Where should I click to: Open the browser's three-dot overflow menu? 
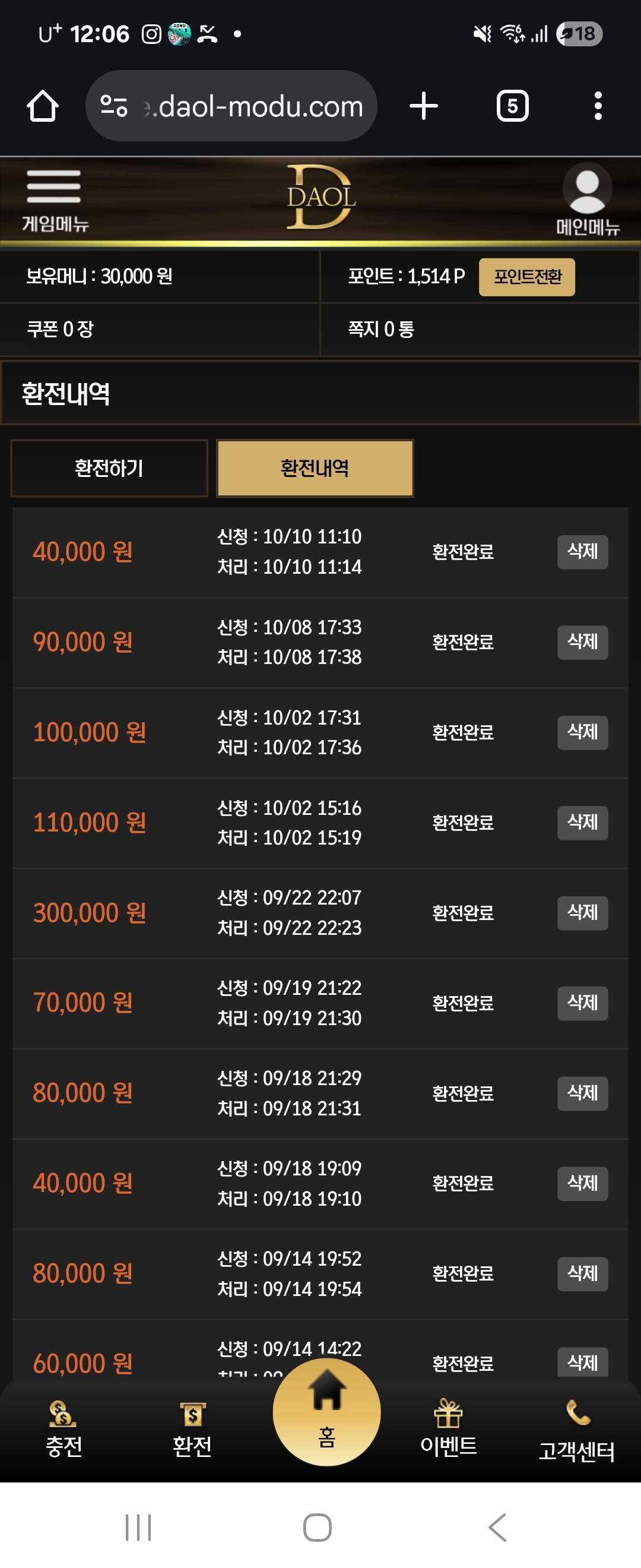[x=598, y=106]
